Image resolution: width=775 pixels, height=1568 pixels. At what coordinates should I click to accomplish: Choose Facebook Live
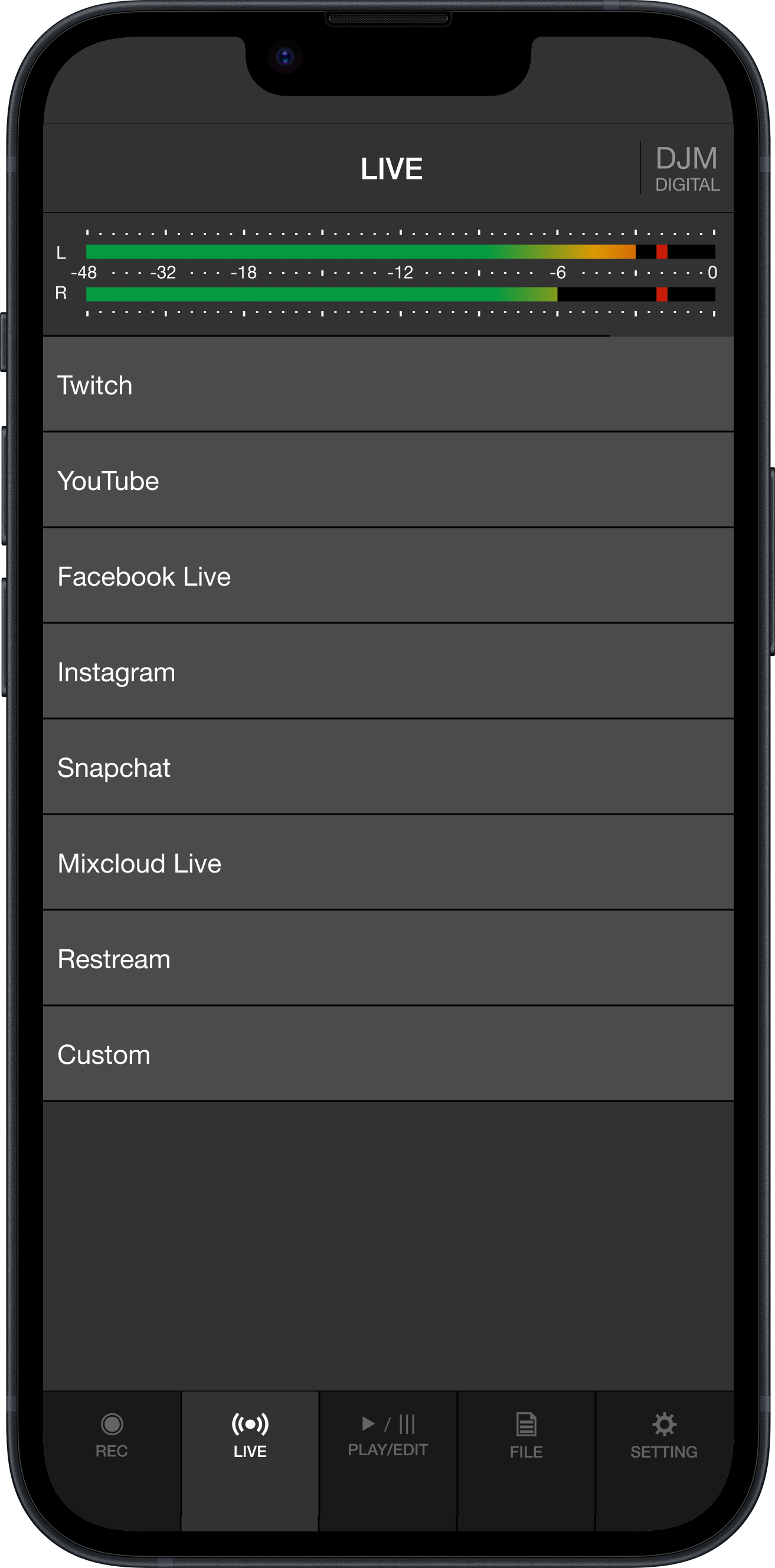point(387,576)
